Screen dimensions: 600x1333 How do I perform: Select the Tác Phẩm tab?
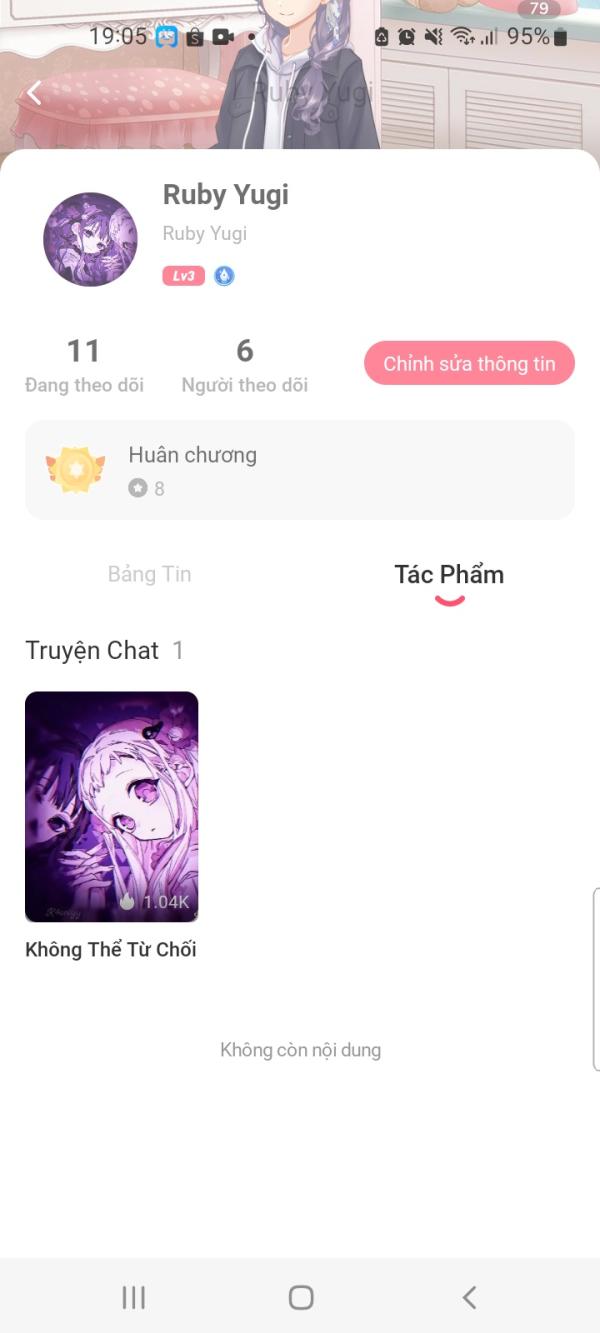pos(449,575)
